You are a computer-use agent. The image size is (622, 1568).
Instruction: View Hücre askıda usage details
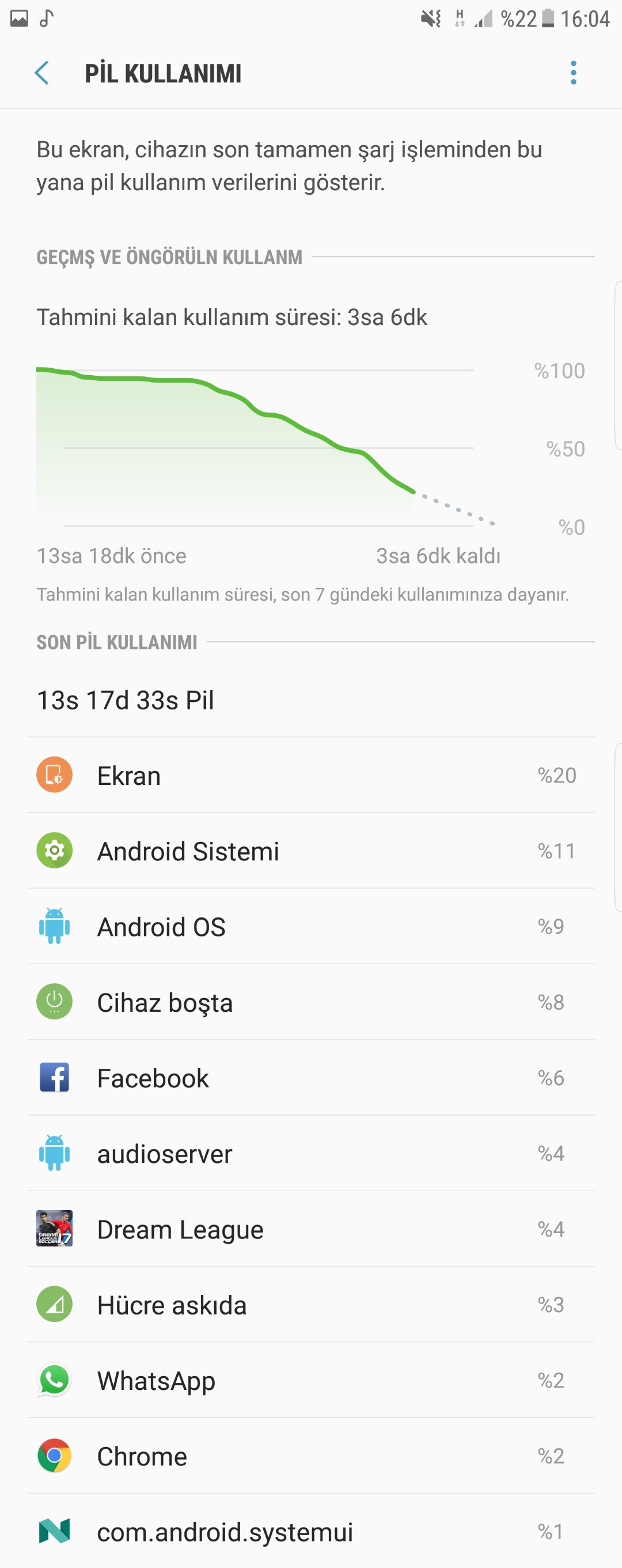[310, 1305]
